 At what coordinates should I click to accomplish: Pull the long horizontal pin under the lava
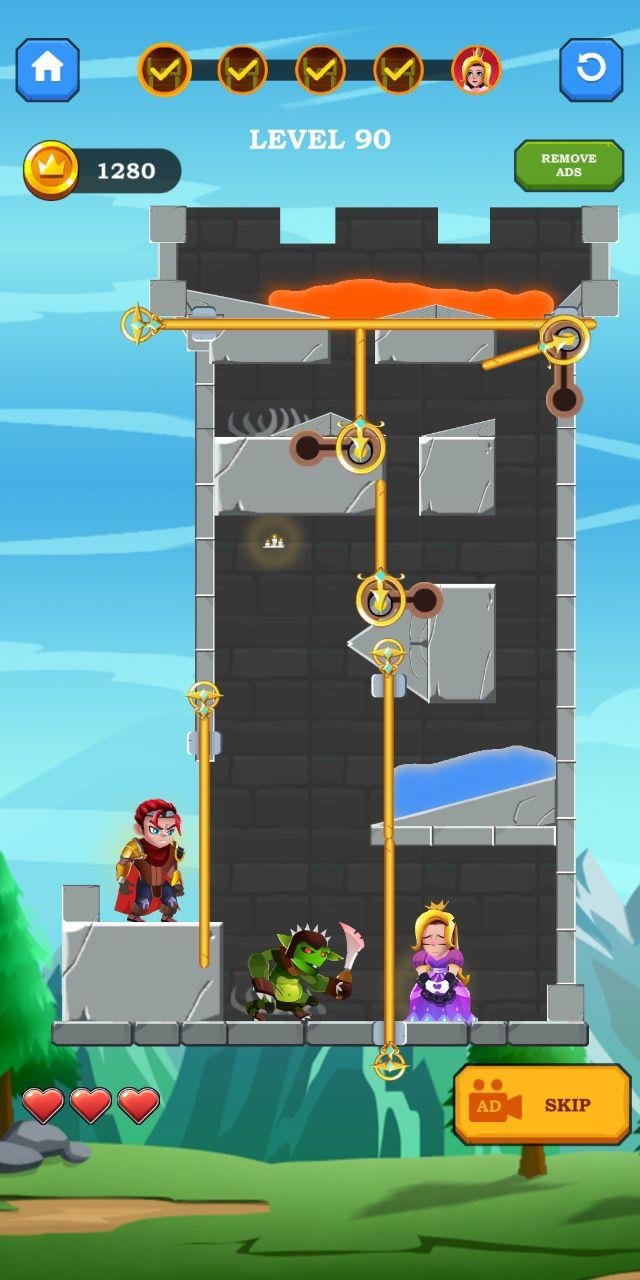tap(142, 324)
